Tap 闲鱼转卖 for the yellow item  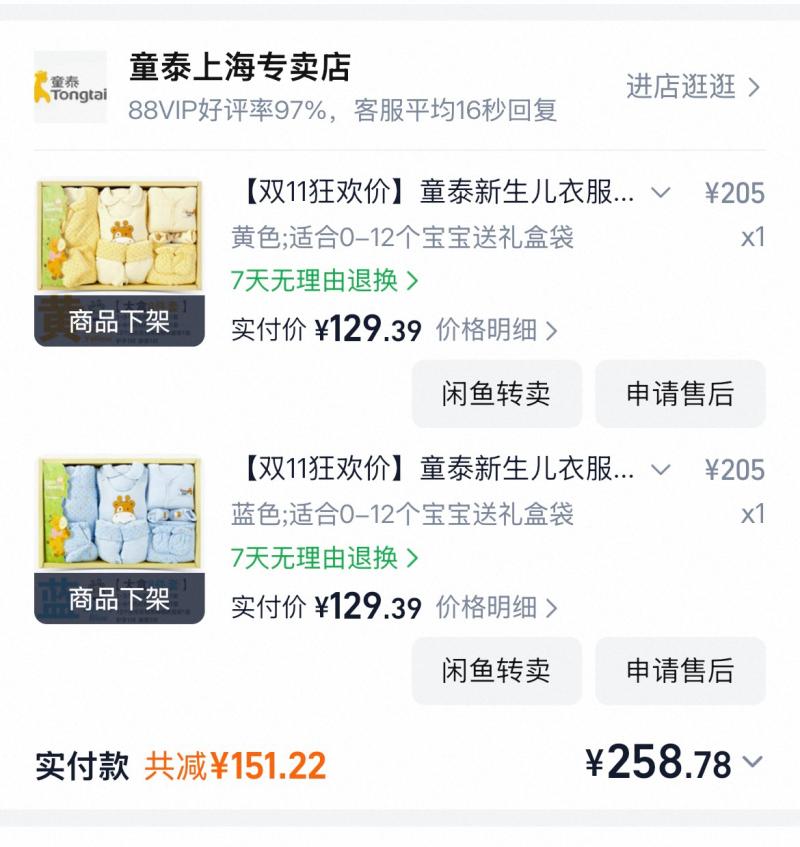point(496,394)
